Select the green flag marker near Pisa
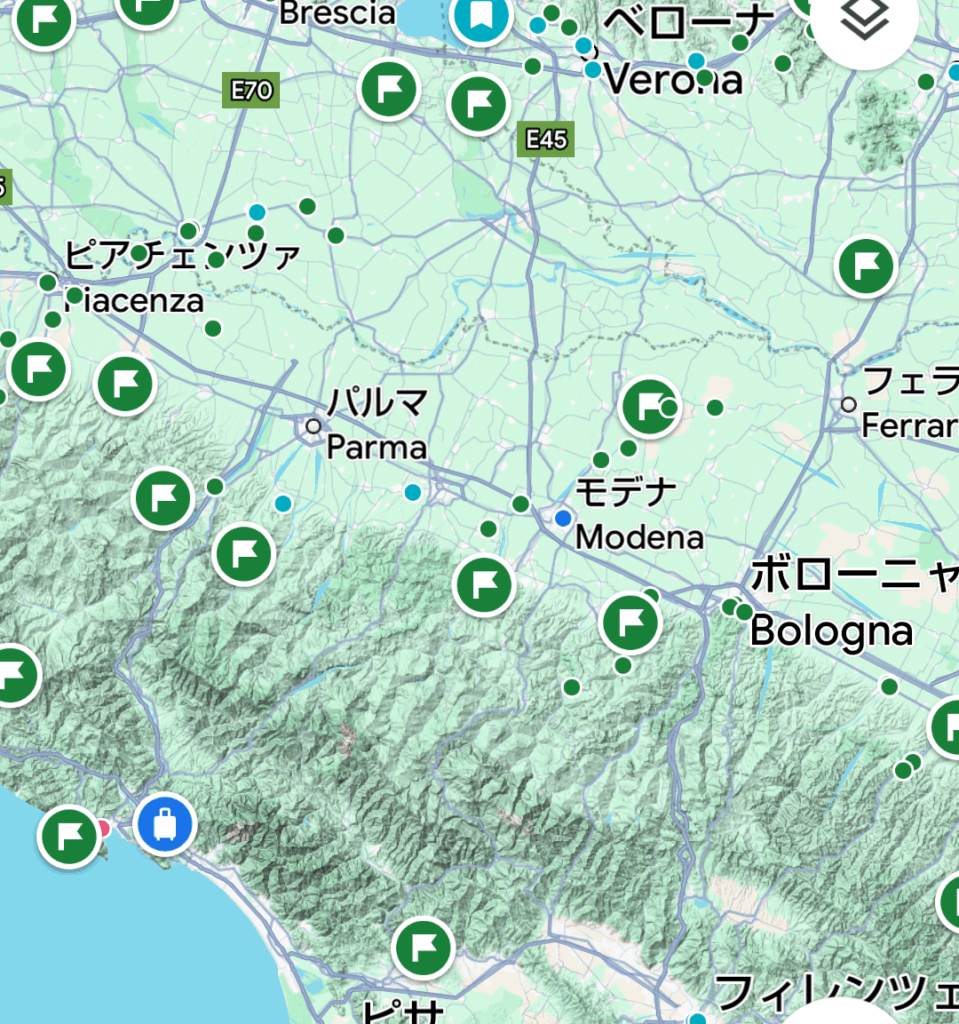The width and height of the screenshot is (959, 1024). 423,947
